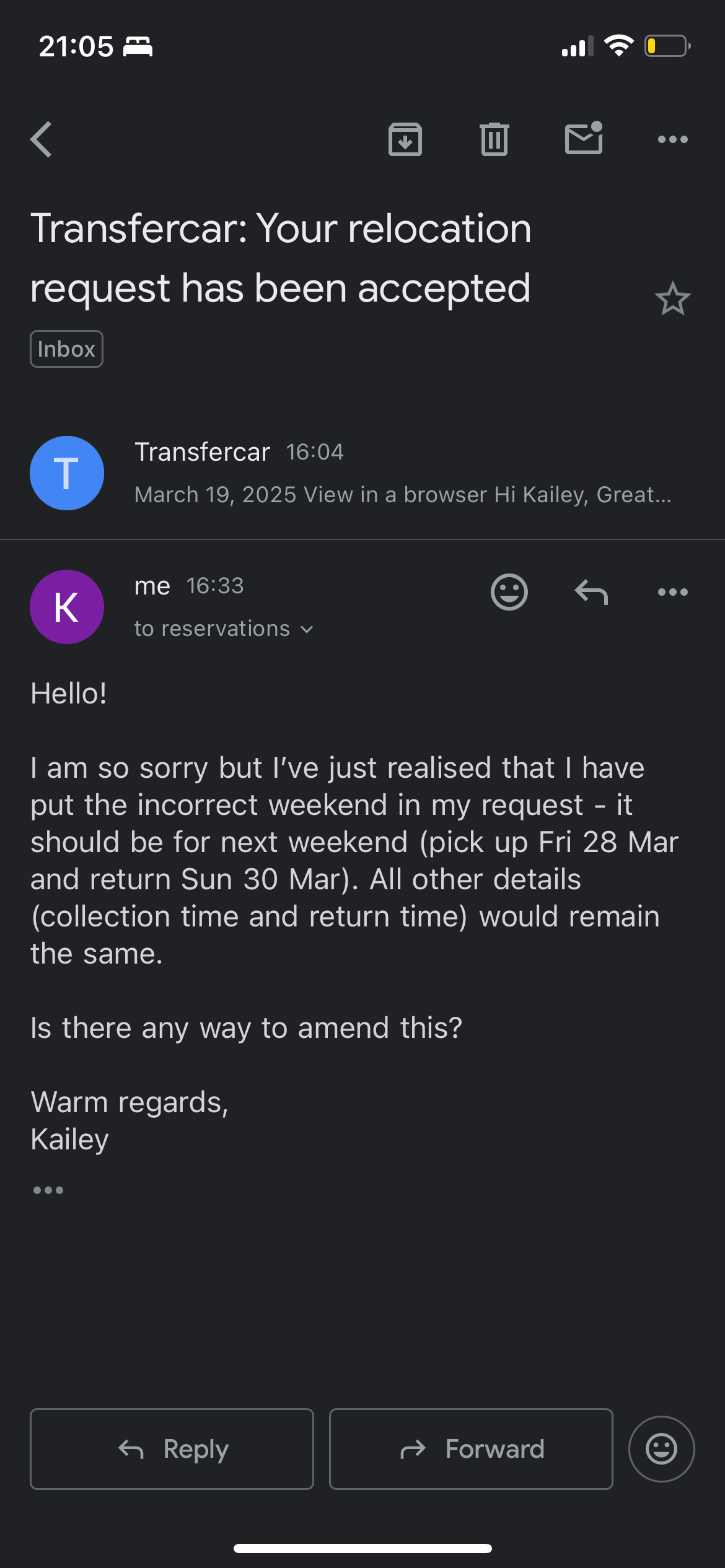This screenshot has height=1568, width=725.
Task: Reply using the arrow beside my message
Action: click(x=591, y=592)
